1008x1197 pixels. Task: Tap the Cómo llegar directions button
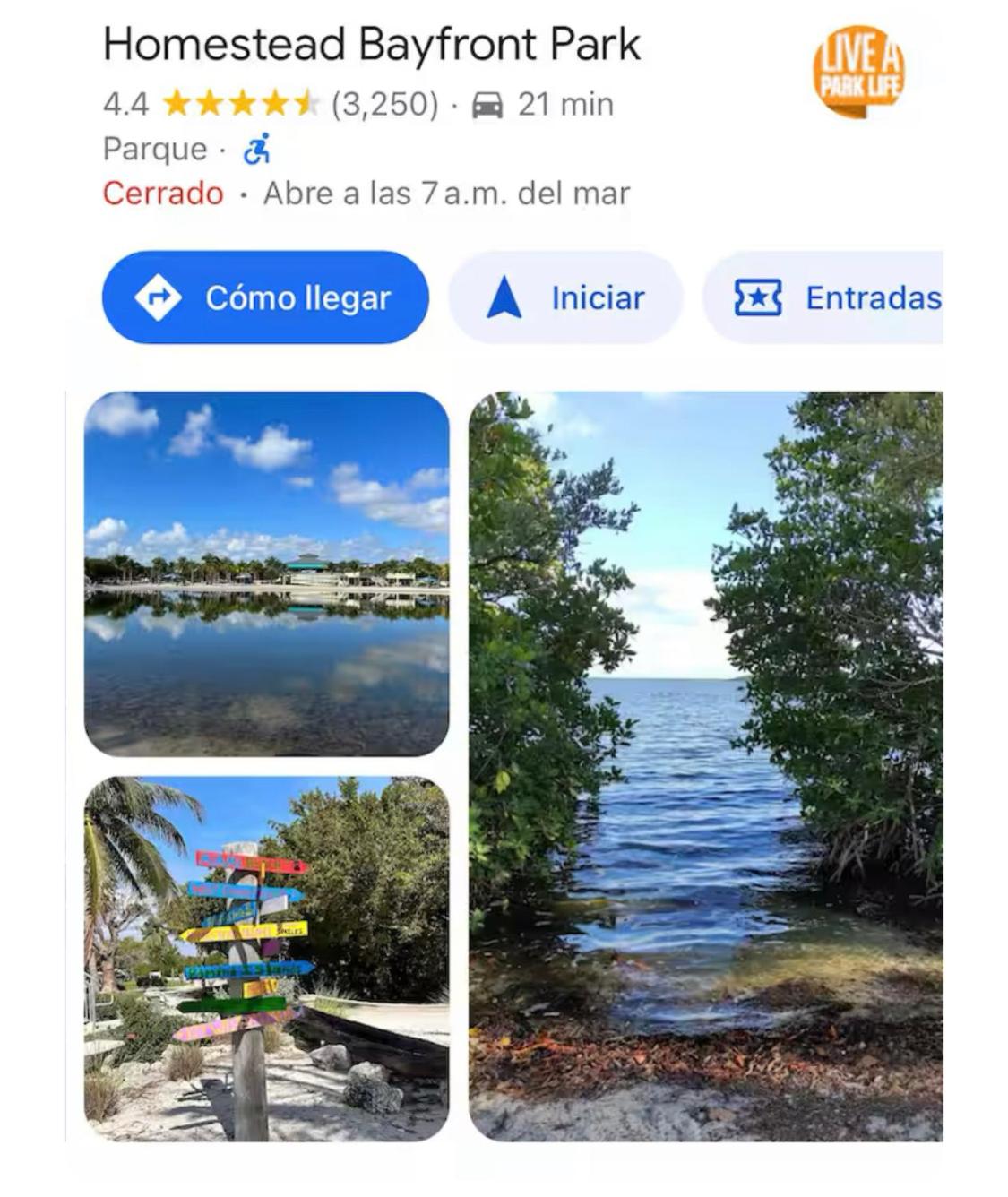[265, 297]
